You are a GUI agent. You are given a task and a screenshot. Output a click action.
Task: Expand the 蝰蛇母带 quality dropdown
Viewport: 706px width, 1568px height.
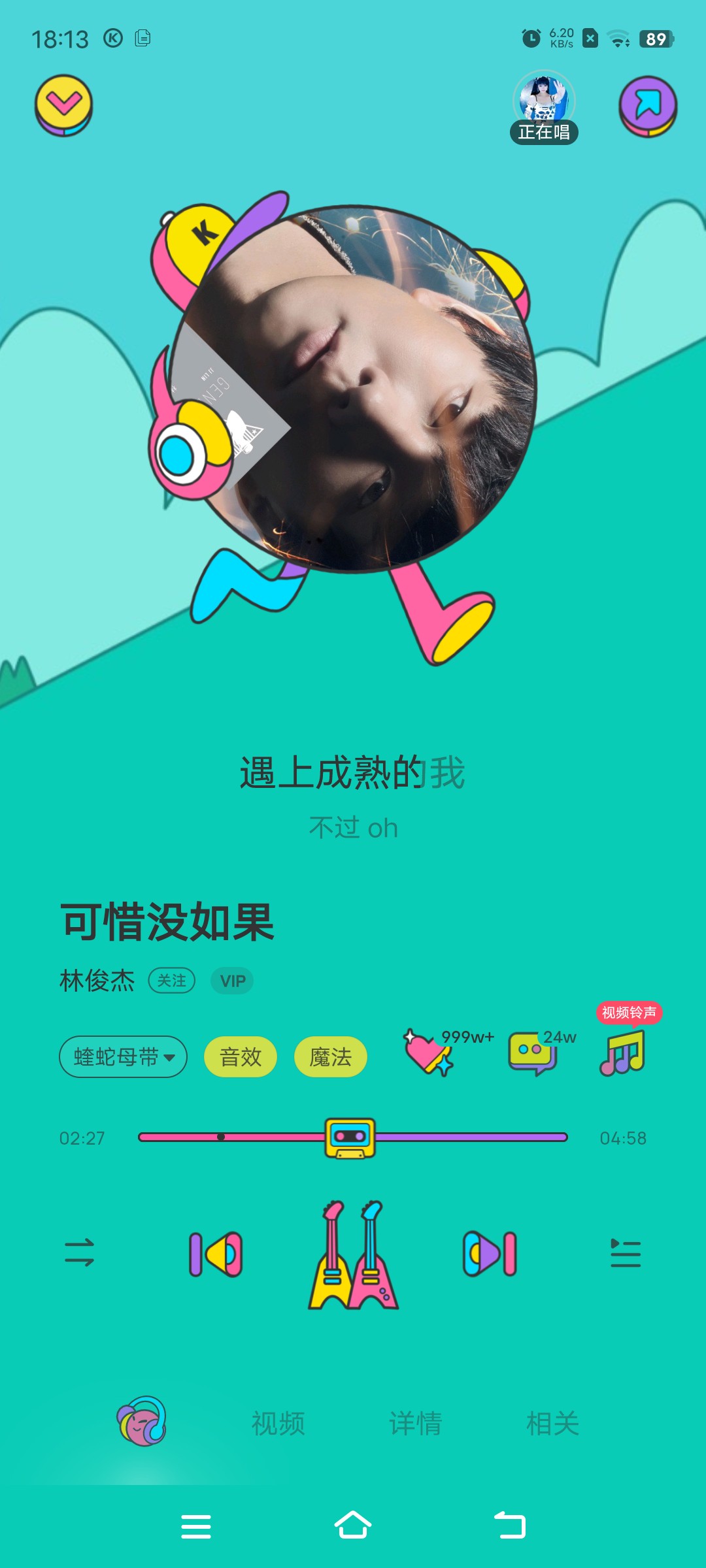click(123, 1056)
